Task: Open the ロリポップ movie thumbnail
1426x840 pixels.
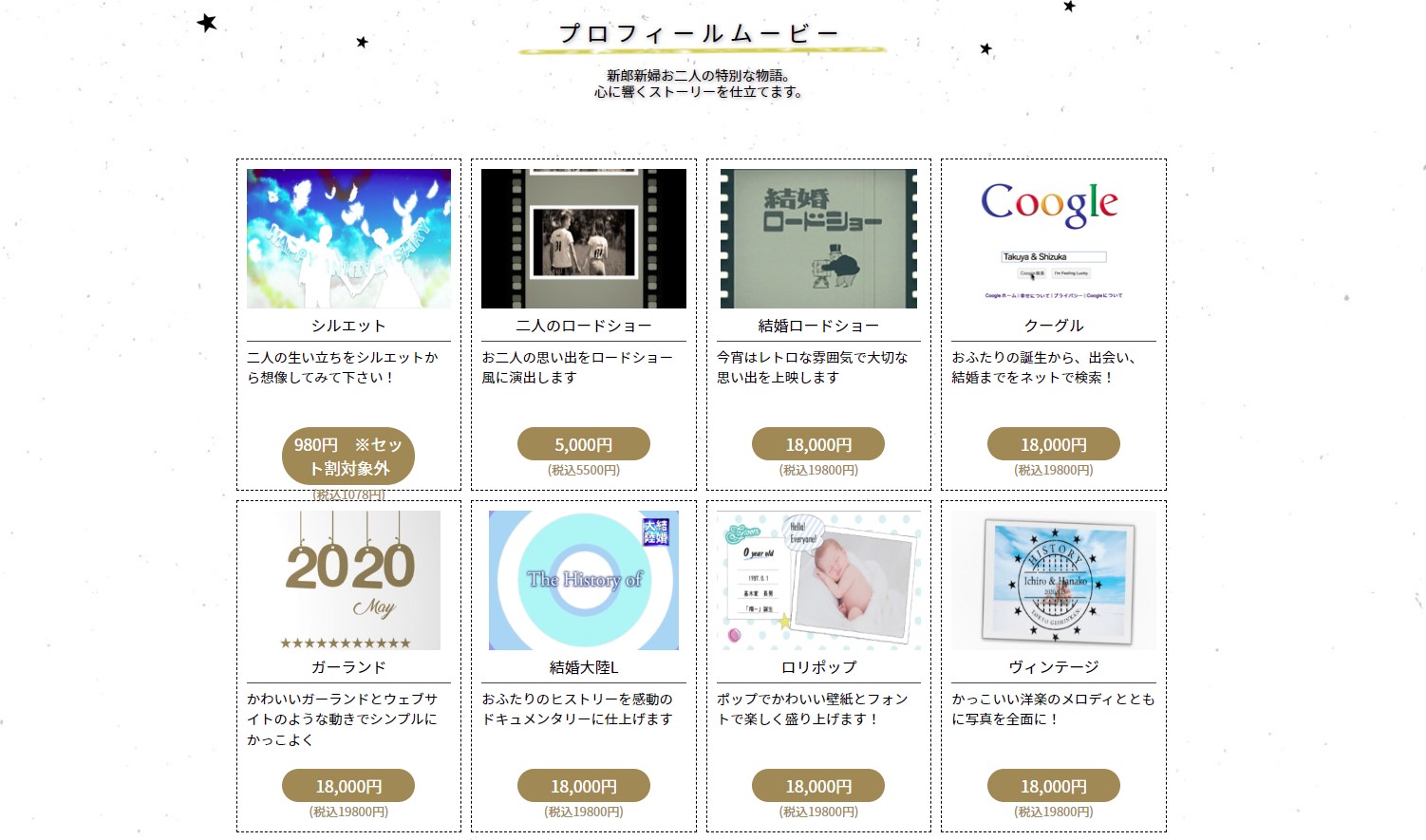Action: pos(818,580)
